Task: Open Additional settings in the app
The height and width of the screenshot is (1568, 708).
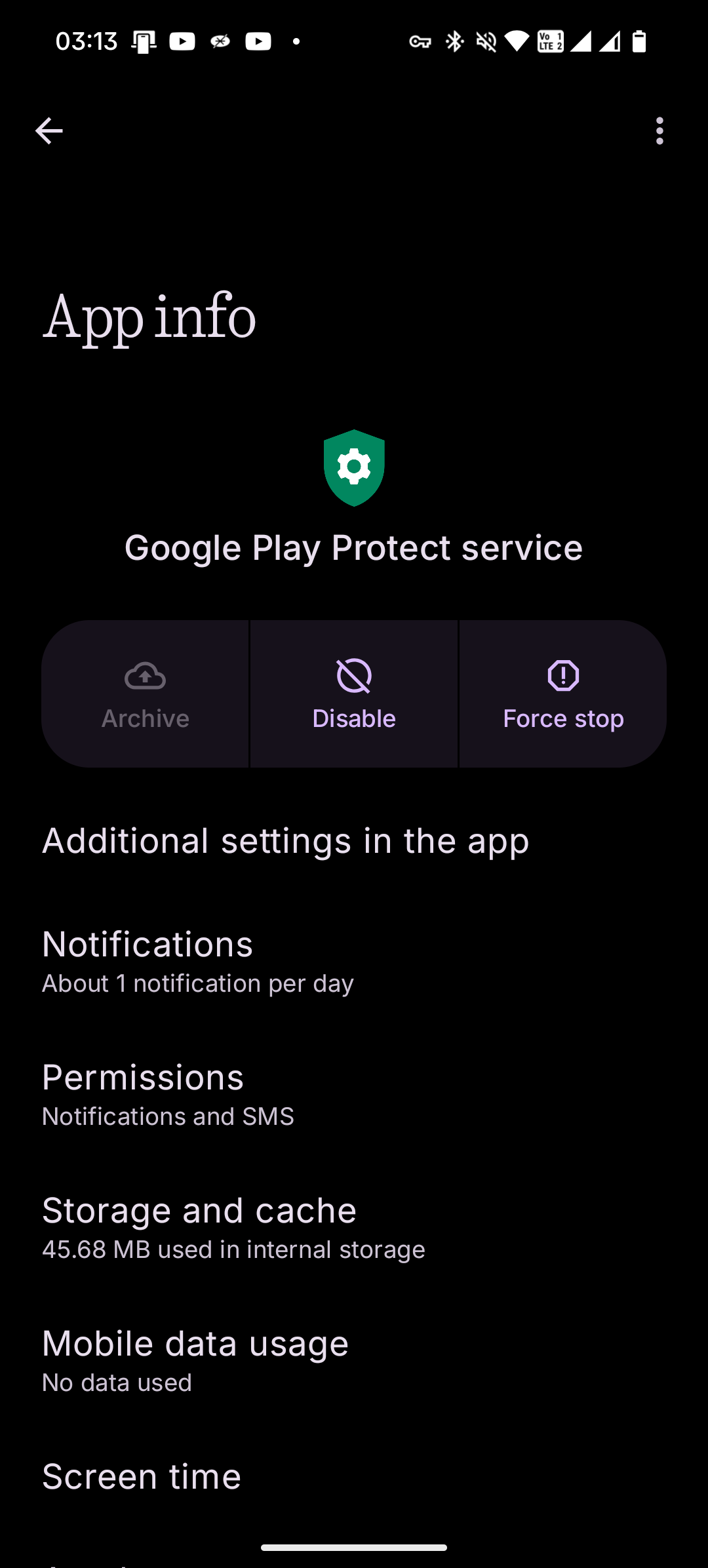Action: coord(286,841)
